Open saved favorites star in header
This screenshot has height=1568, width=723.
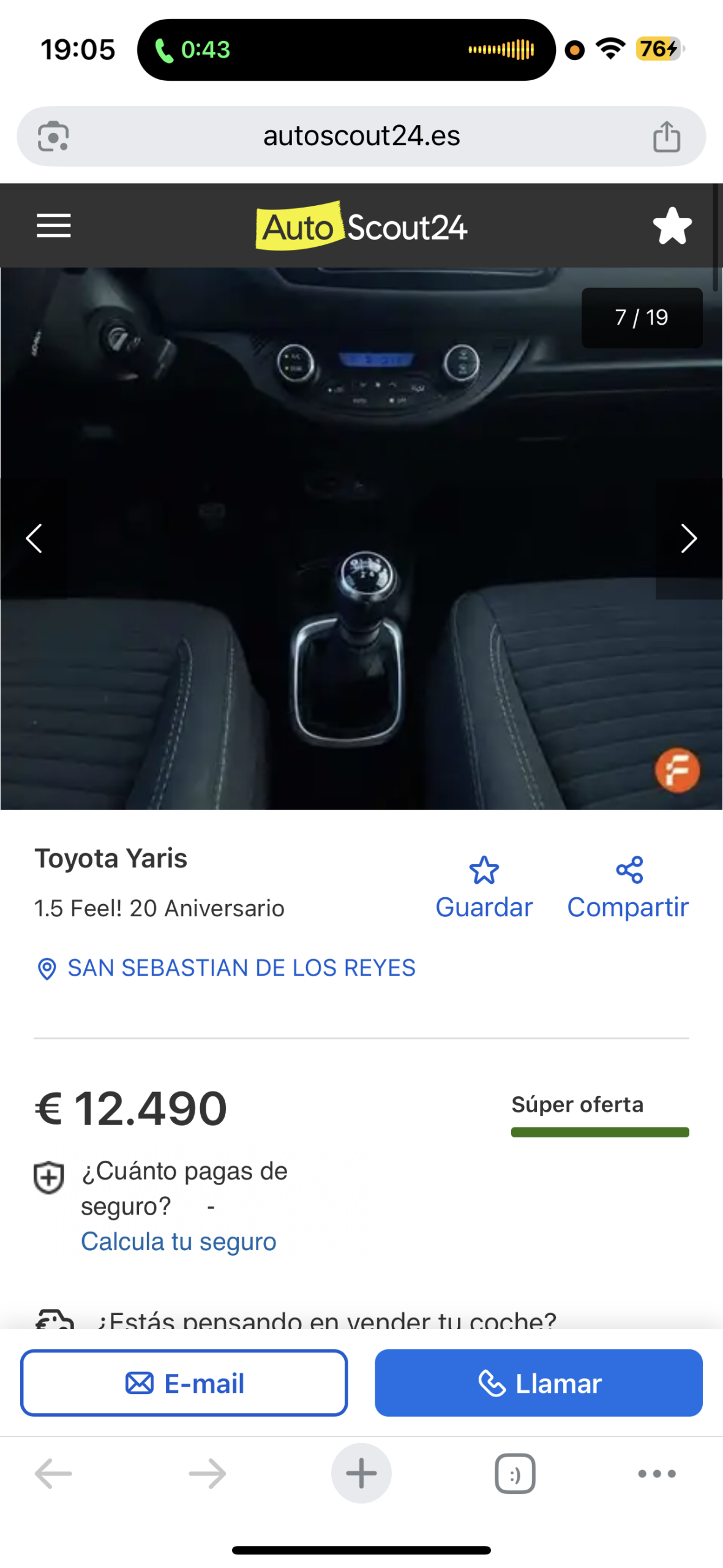pyautogui.click(x=672, y=226)
